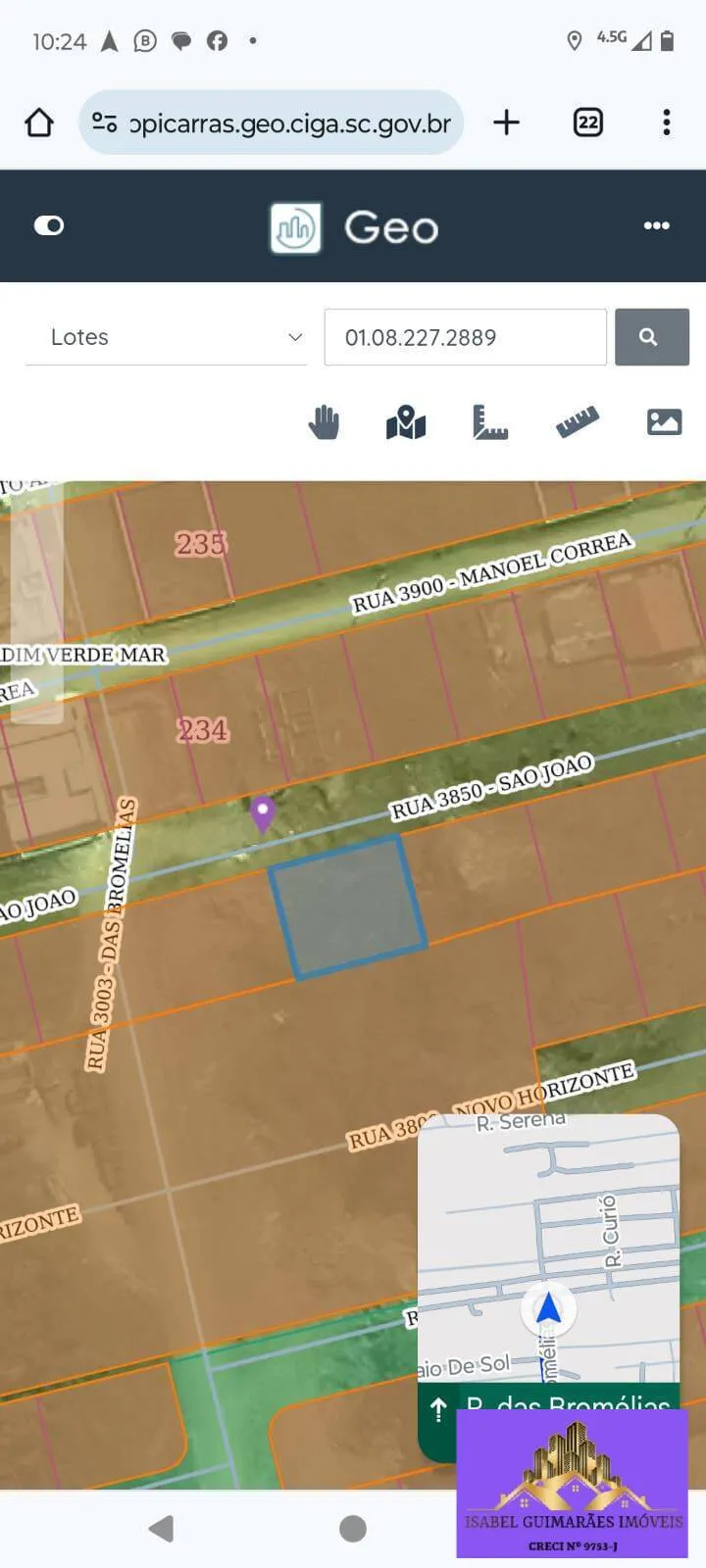Image resolution: width=706 pixels, height=1568 pixels.
Task: Tap the system back button
Action: pos(162,1529)
